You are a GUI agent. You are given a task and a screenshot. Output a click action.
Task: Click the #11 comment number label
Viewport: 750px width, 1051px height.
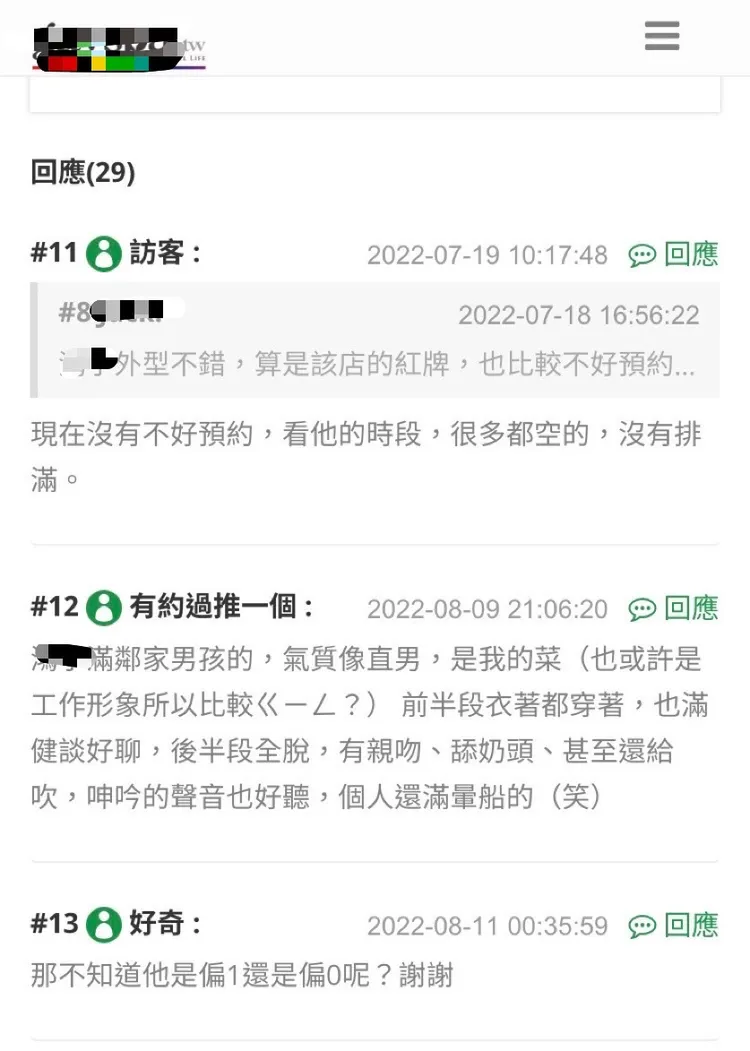point(52,253)
